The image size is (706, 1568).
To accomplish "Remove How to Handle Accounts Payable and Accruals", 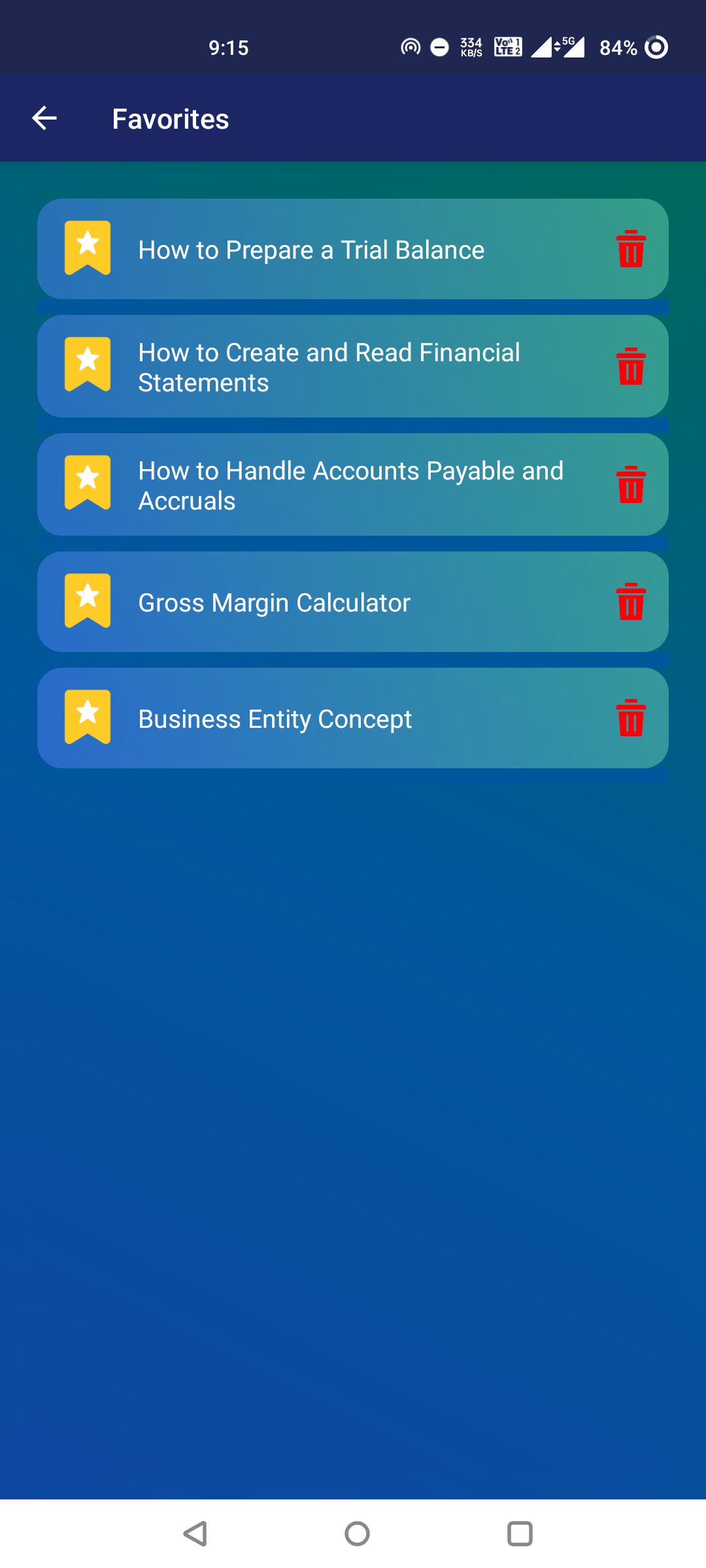I will (631, 485).
